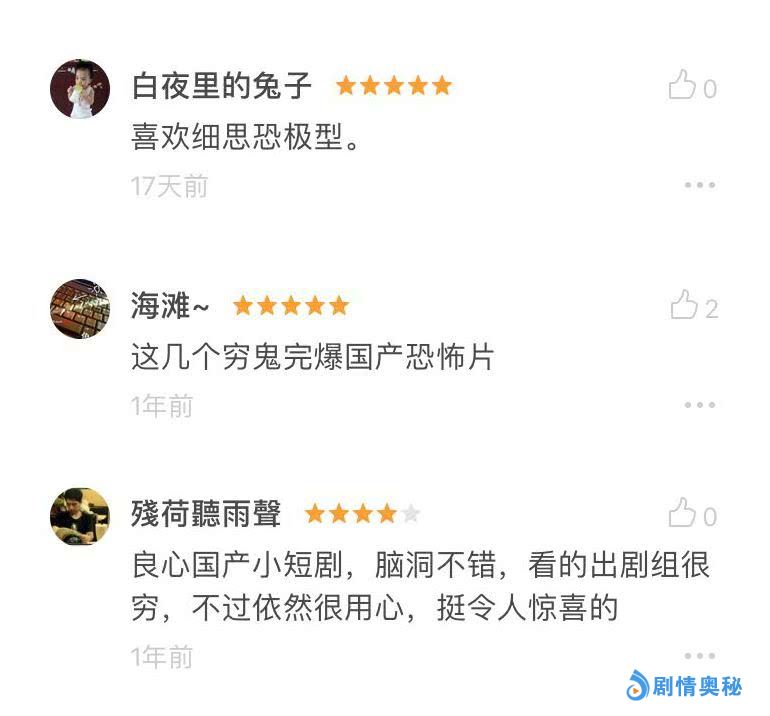770x716 pixels.
Task: Open more options for 白夜里的兔子's review
Action: tap(700, 185)
